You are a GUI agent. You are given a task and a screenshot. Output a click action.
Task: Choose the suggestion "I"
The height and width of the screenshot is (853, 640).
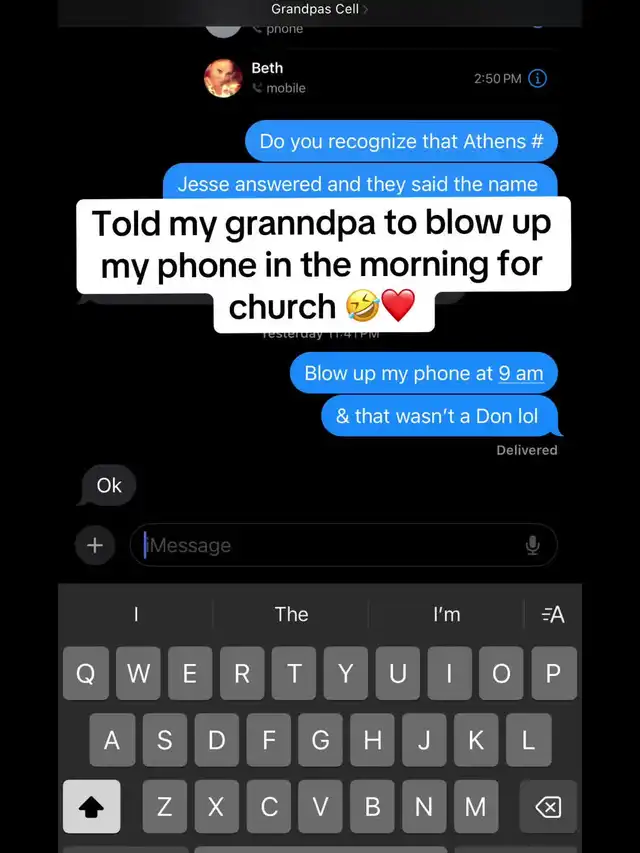(x=136, y=614)
